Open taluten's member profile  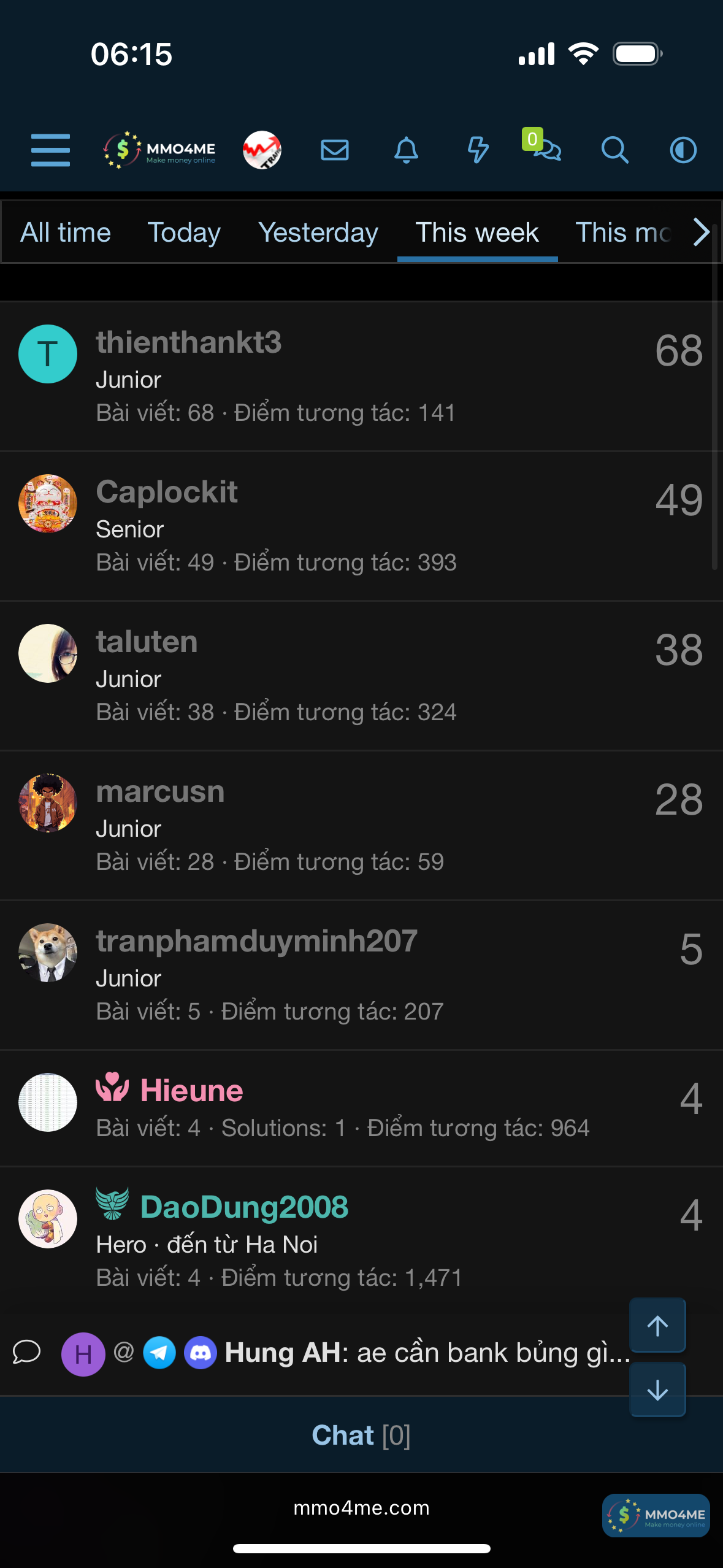[147, 642]
